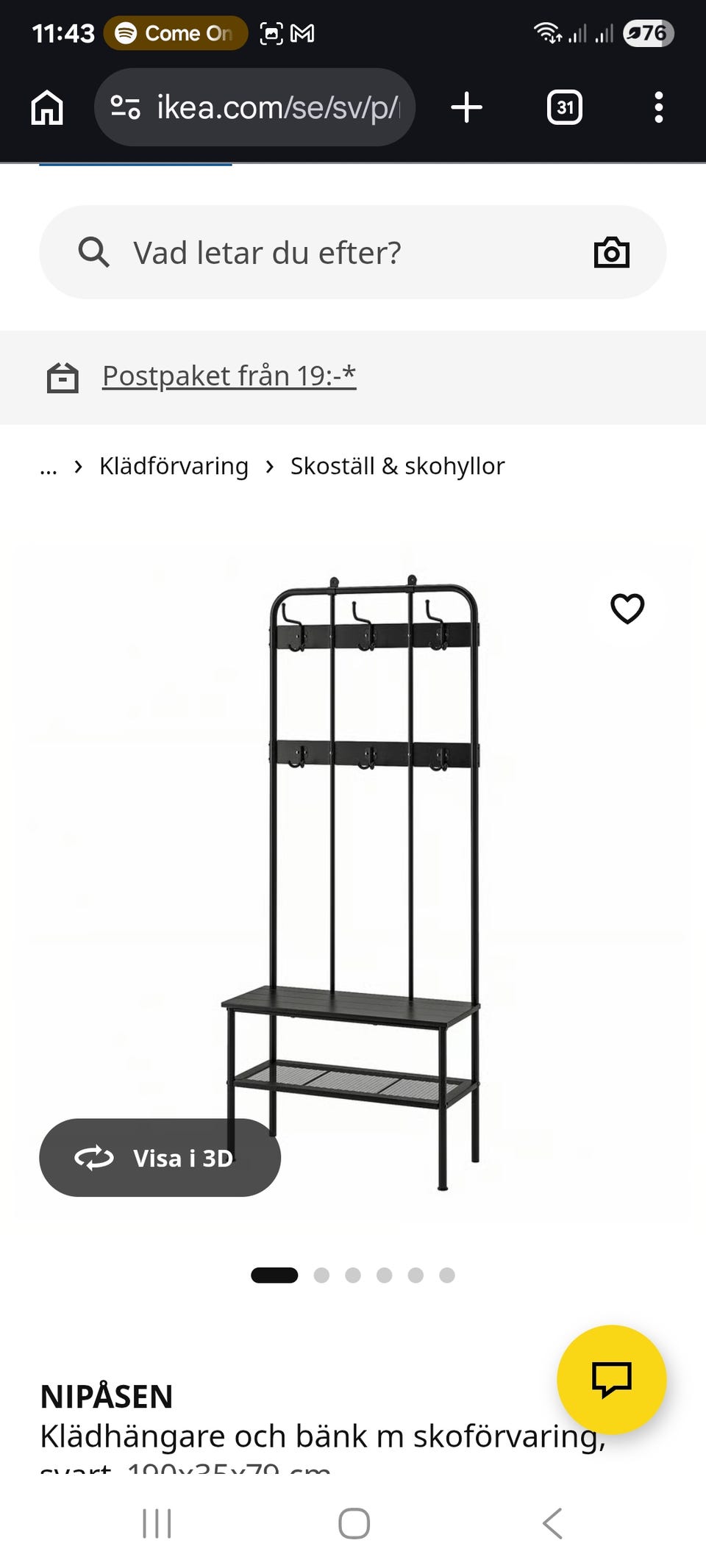
Task: Open the tab switcher showing 31 tabs
Action: tap(563, 107)
